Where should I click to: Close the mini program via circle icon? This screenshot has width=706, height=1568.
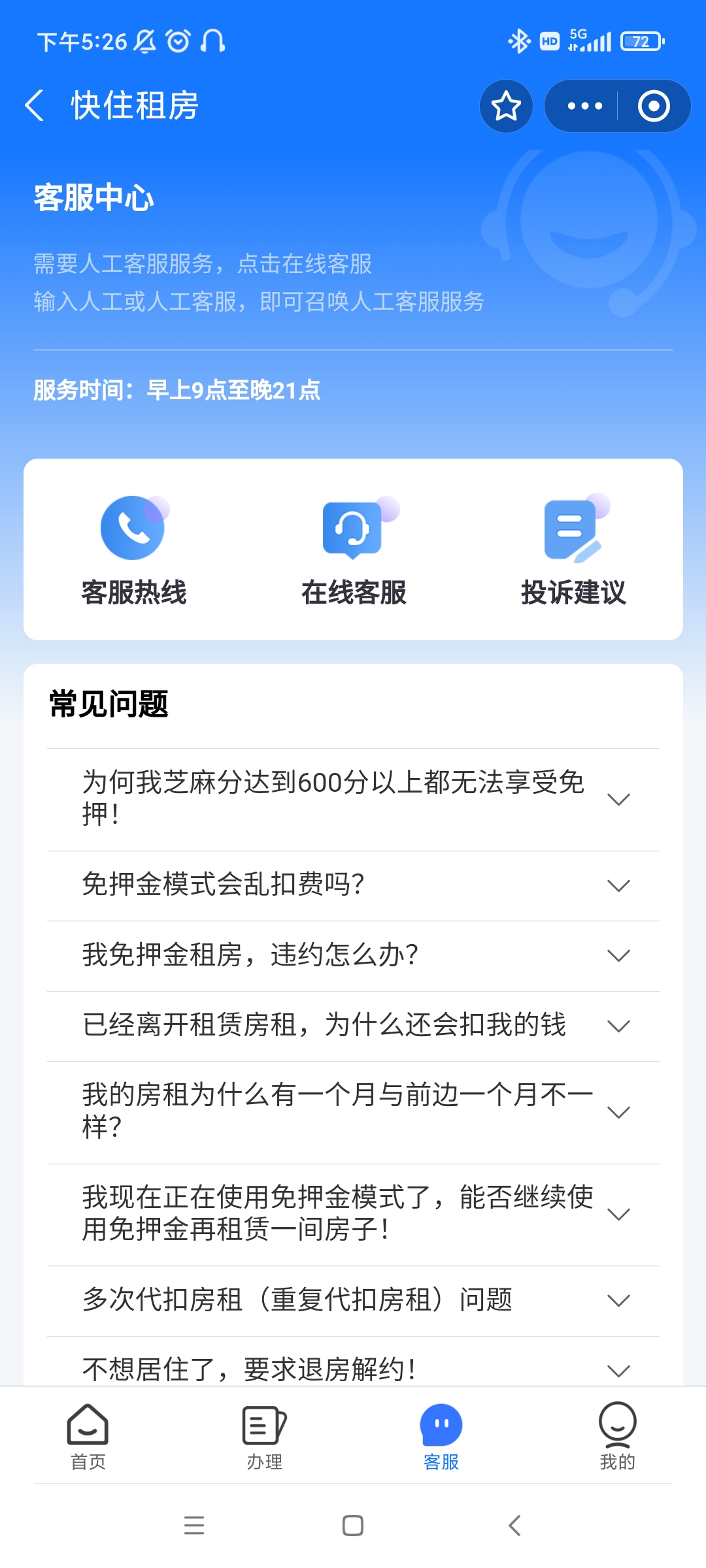point(654,106)
